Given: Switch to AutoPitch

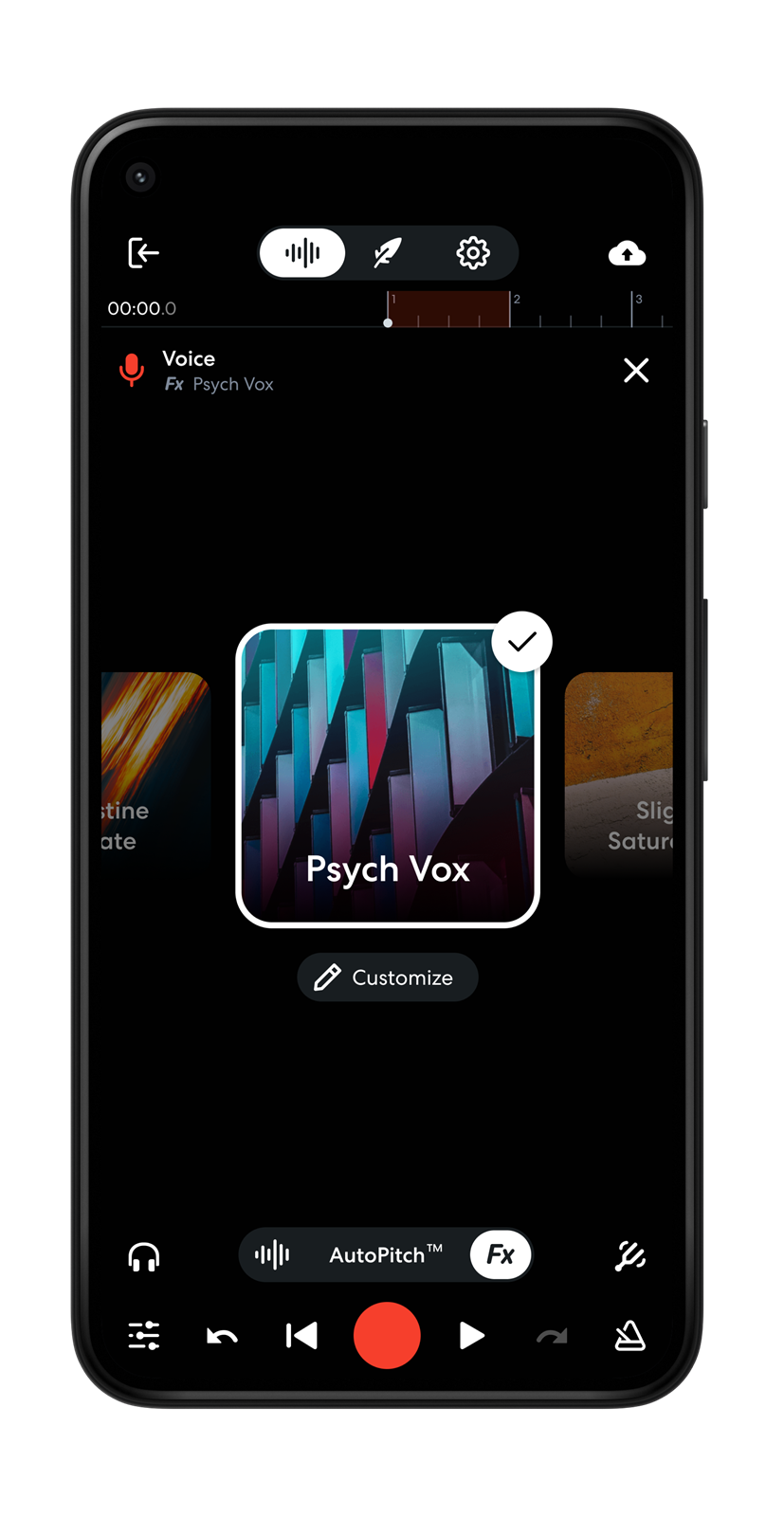Looking at the screenshot, I should click(x=386, y=1255).
